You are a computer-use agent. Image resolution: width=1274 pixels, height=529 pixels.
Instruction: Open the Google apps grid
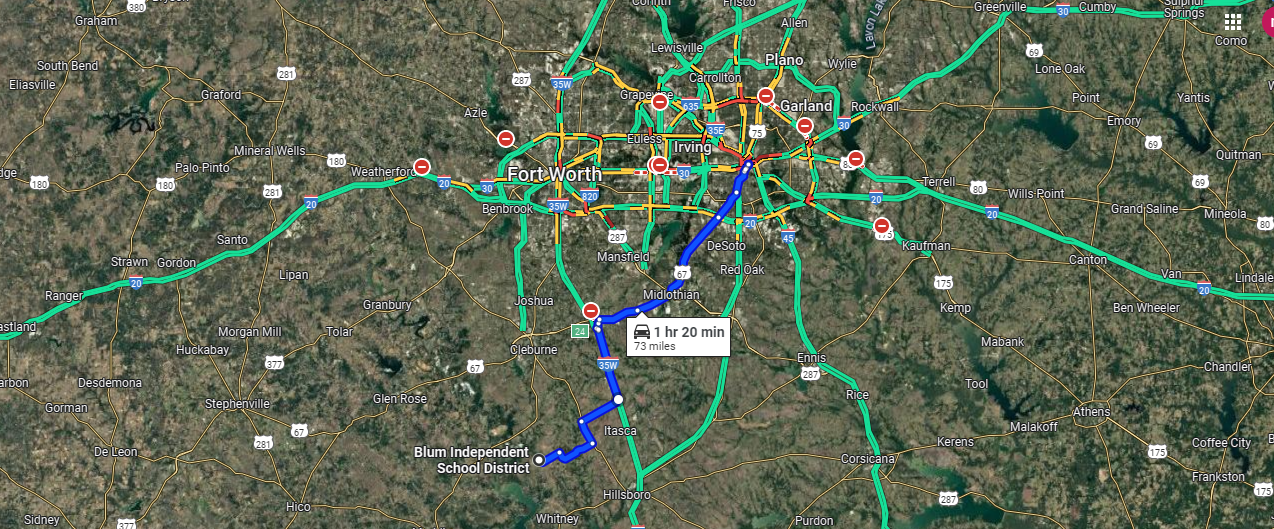pos(1233,21)
